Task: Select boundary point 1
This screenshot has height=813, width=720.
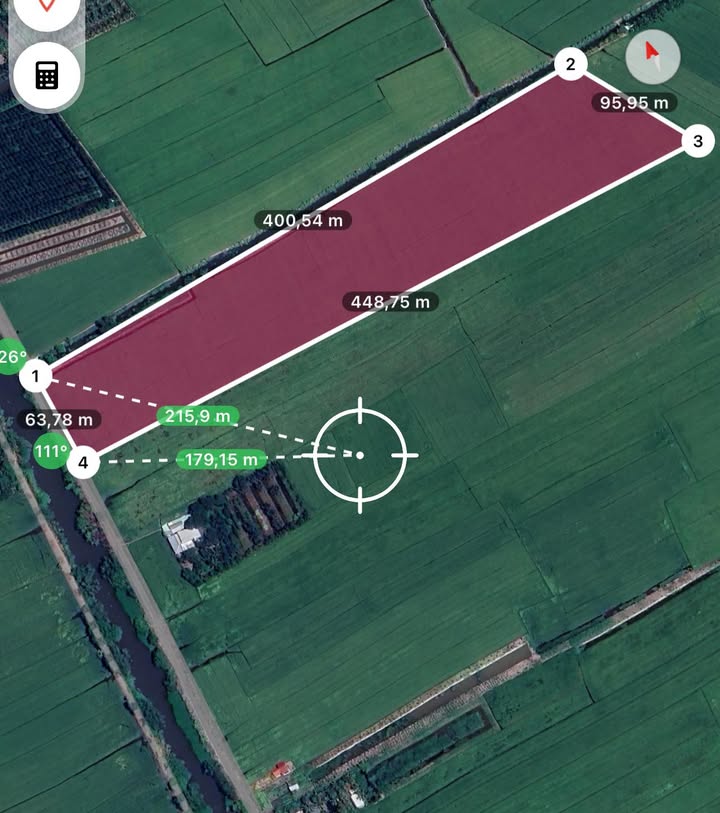Action: click(x=36, y=376)
